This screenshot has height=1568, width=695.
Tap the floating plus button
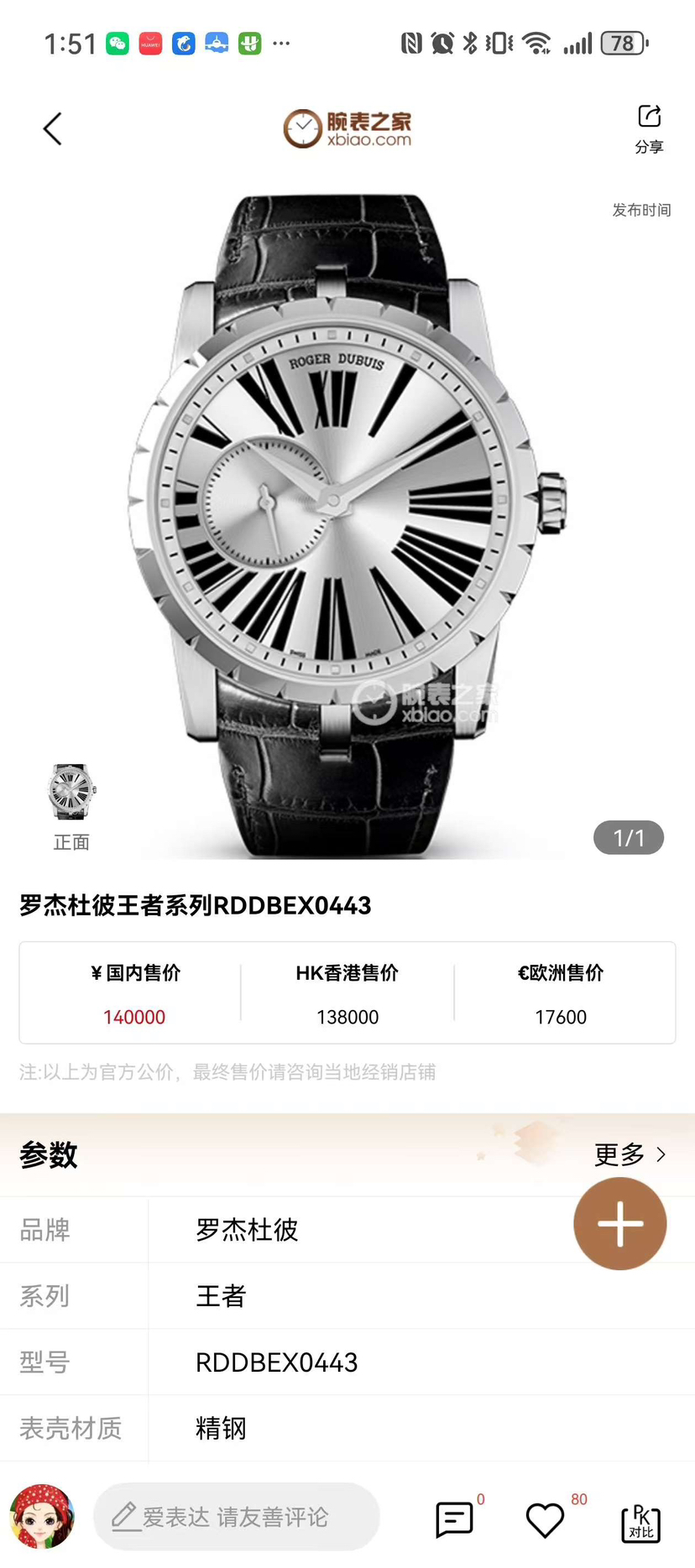point(620,1223)
